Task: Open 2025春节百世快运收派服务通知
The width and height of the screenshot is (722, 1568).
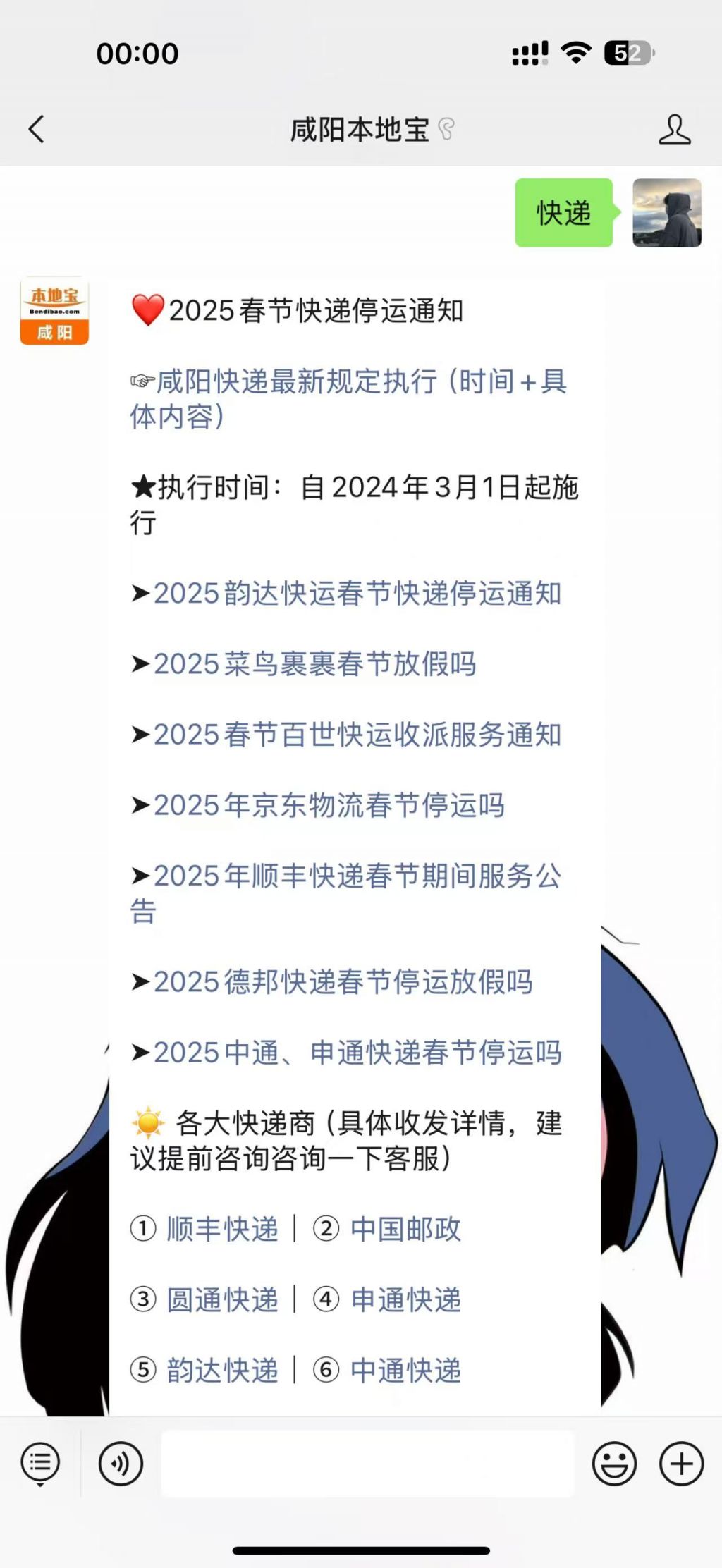Action: tap(357, 735)
